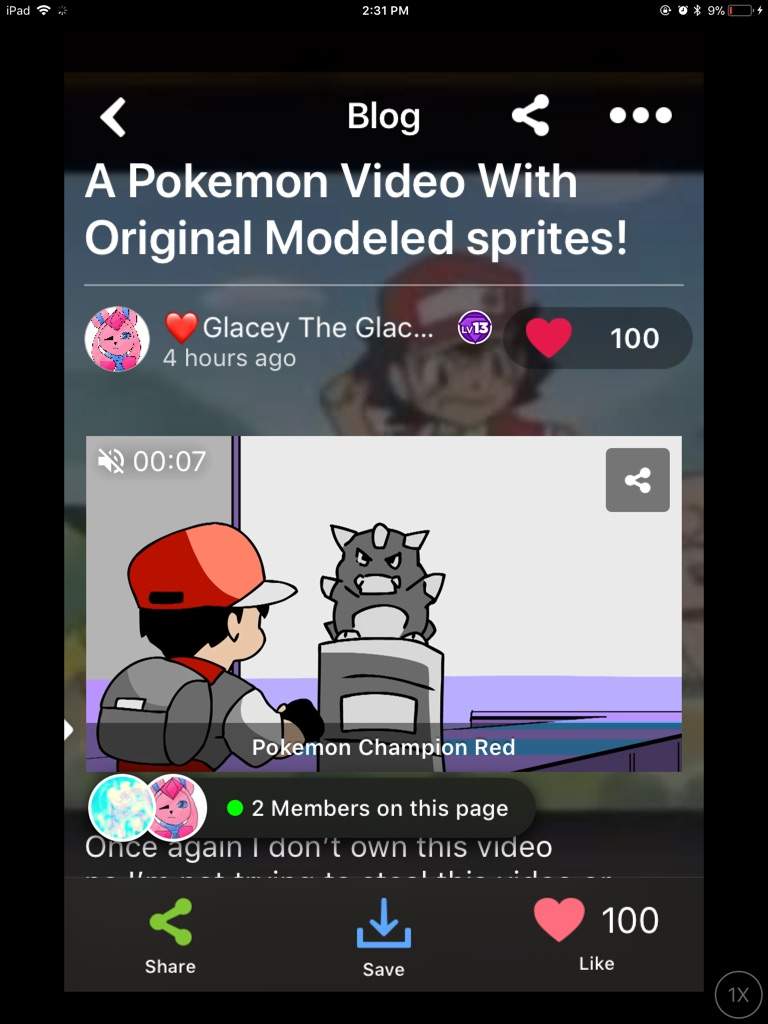
Task: Toggle the 1X scale button
Action: [738, 994]
